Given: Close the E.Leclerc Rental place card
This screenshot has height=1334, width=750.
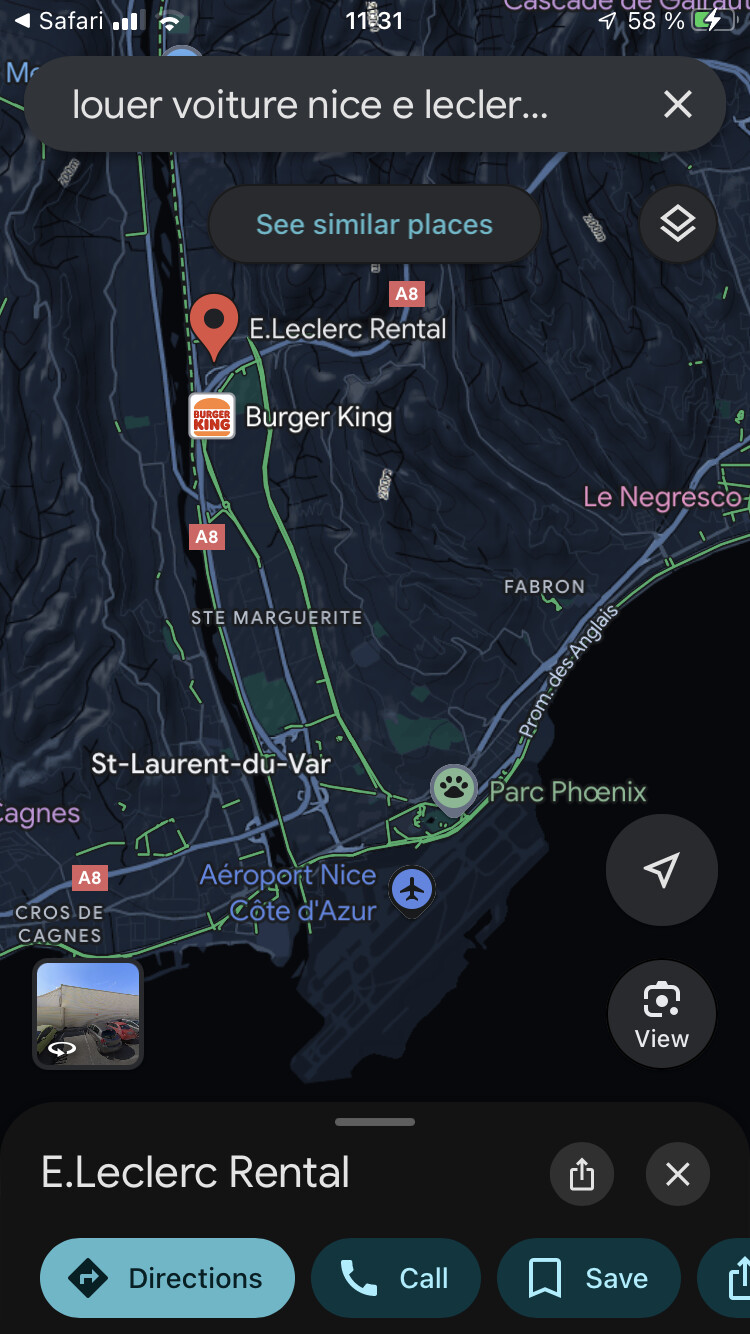Looking at the screenshot, I should 678,1174.
